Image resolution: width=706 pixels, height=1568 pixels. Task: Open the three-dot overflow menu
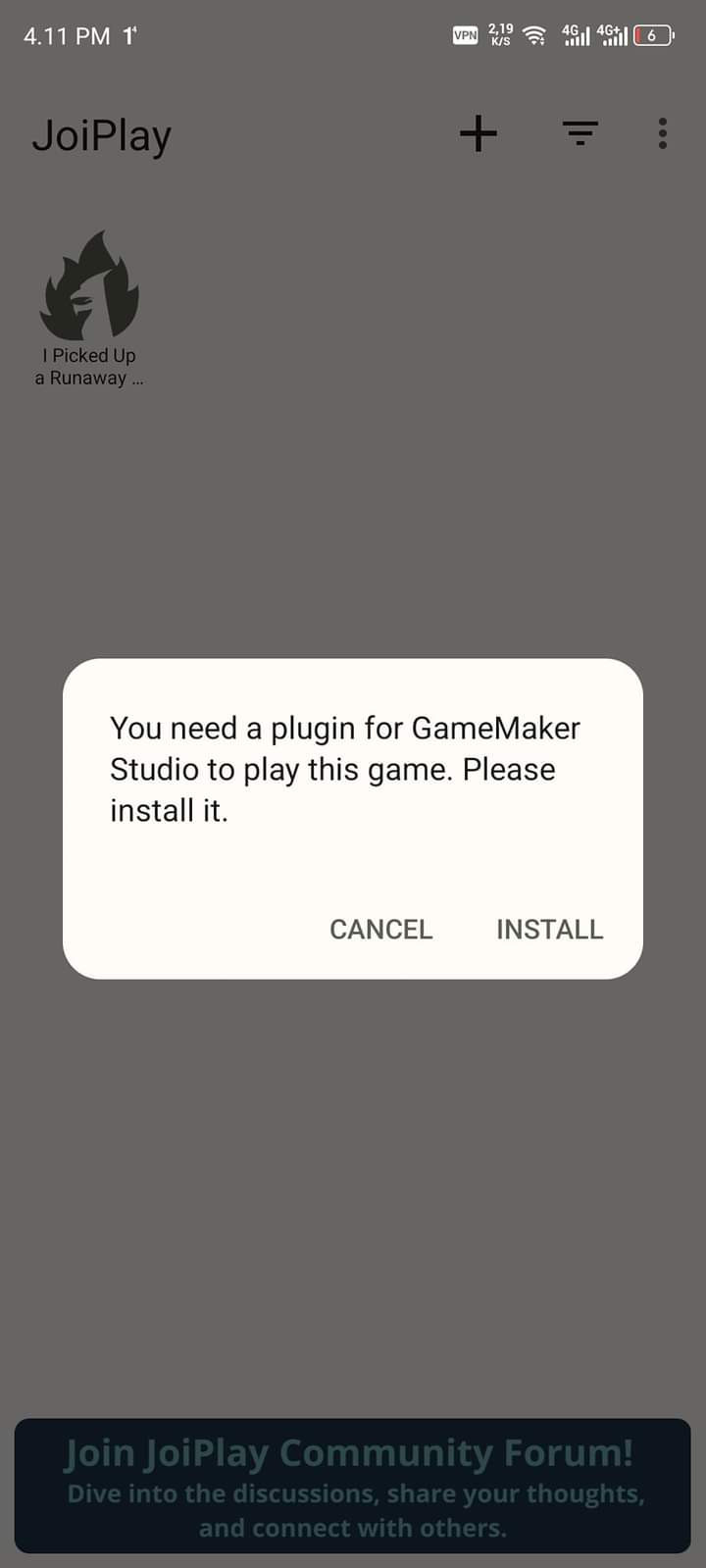tap(663, 133)
